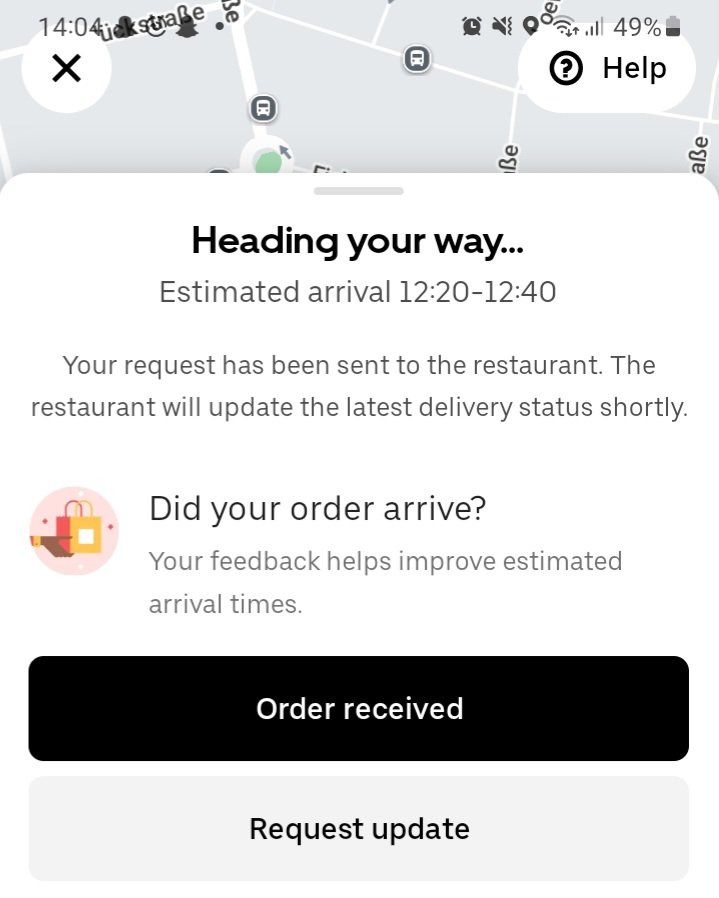Open the Help option
Image resolution: width=719 pixels, height=898 pixels.
pos(608,69)
